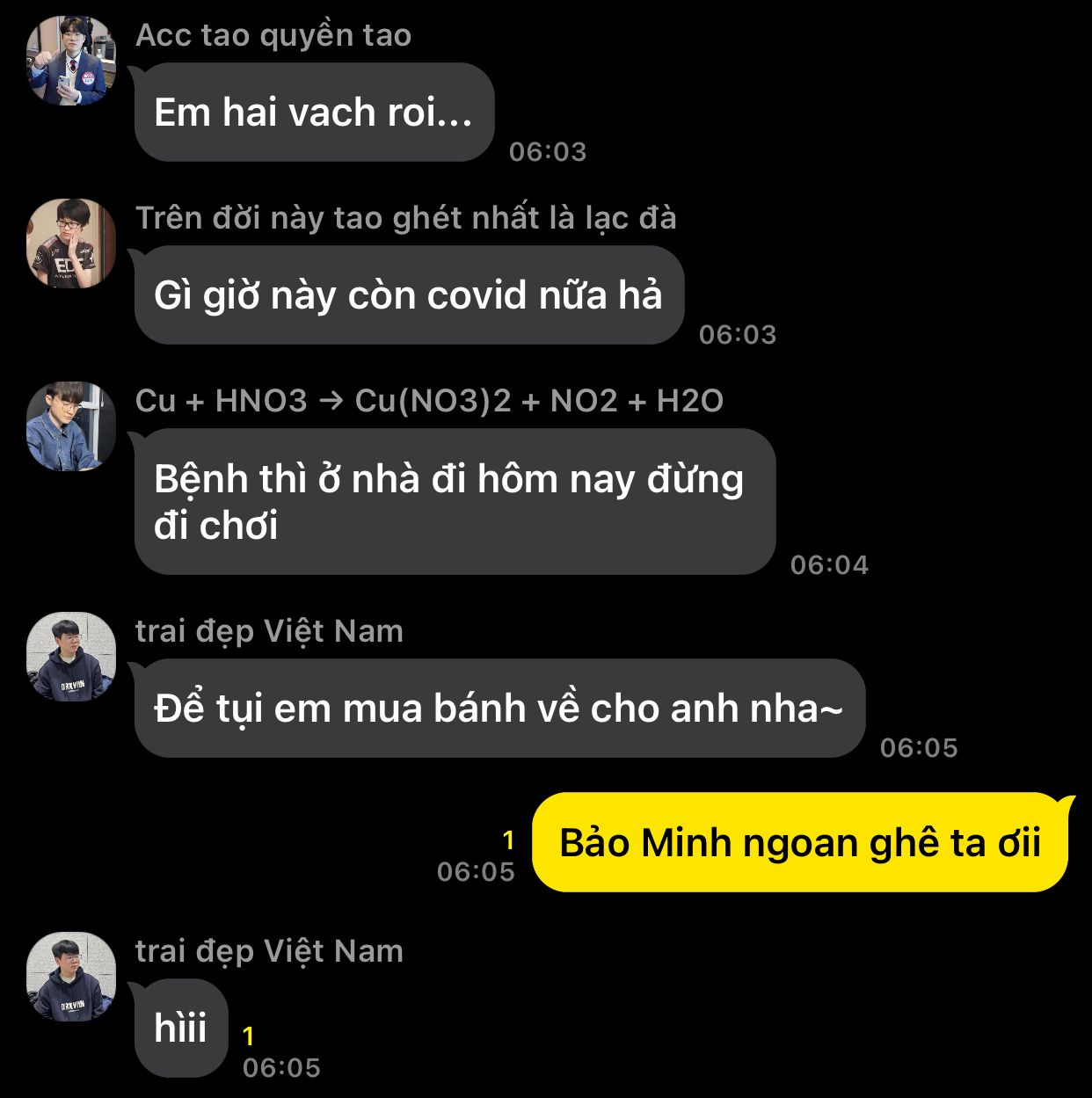The image size is (1092, 1098).
Task: Open the profile picture of Acc tao quyền tao
Action: coord(71,60)
